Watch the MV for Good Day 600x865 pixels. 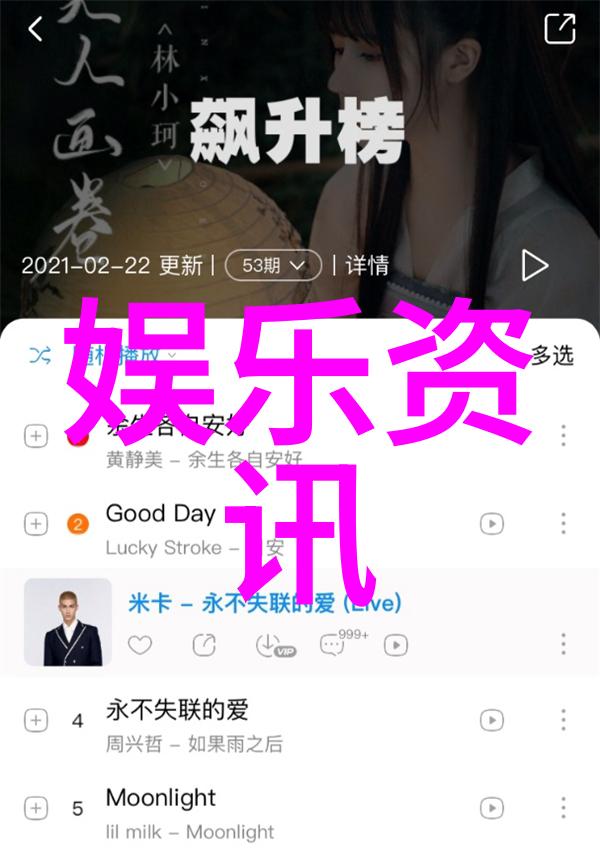tap(491, 523)
